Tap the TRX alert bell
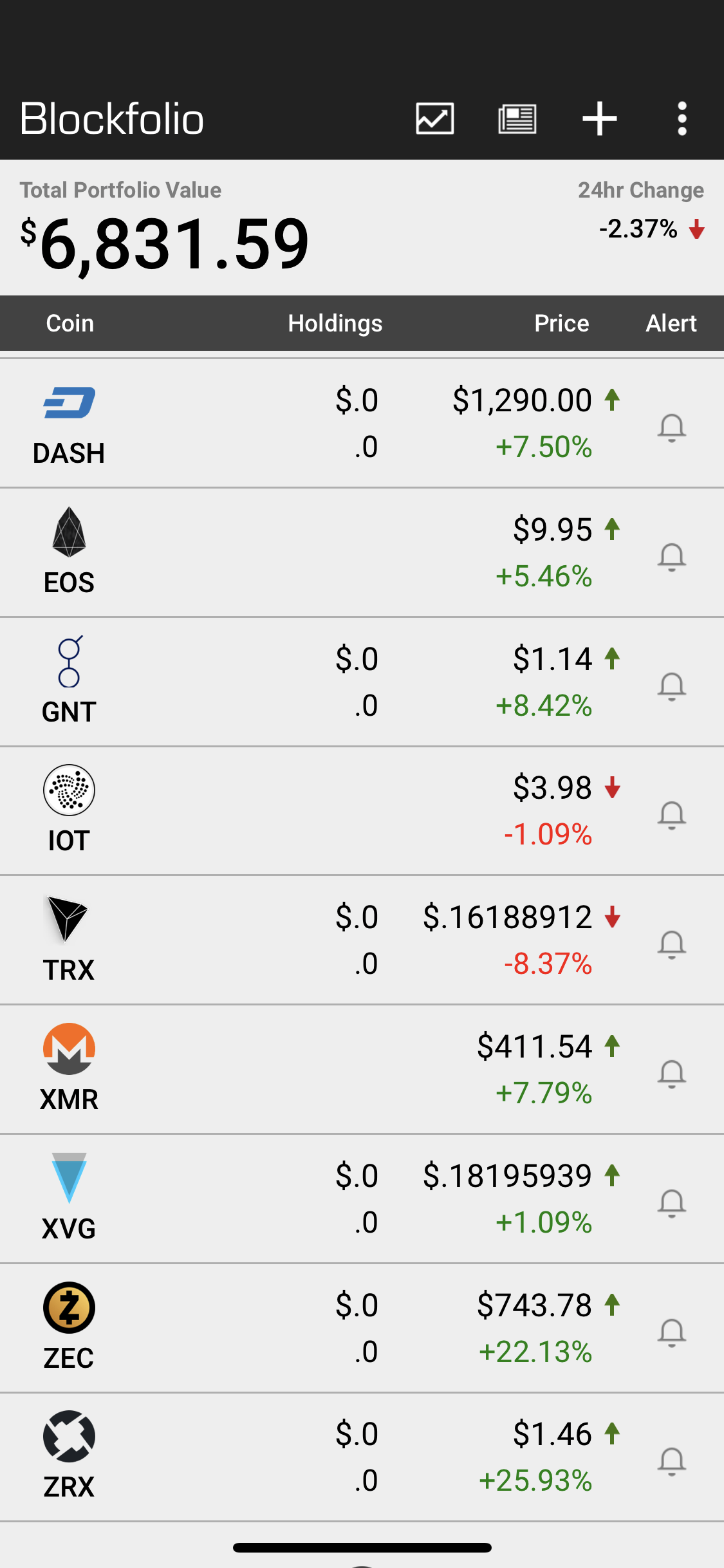This screenshot has width=724, height=1568. point(671,944)
